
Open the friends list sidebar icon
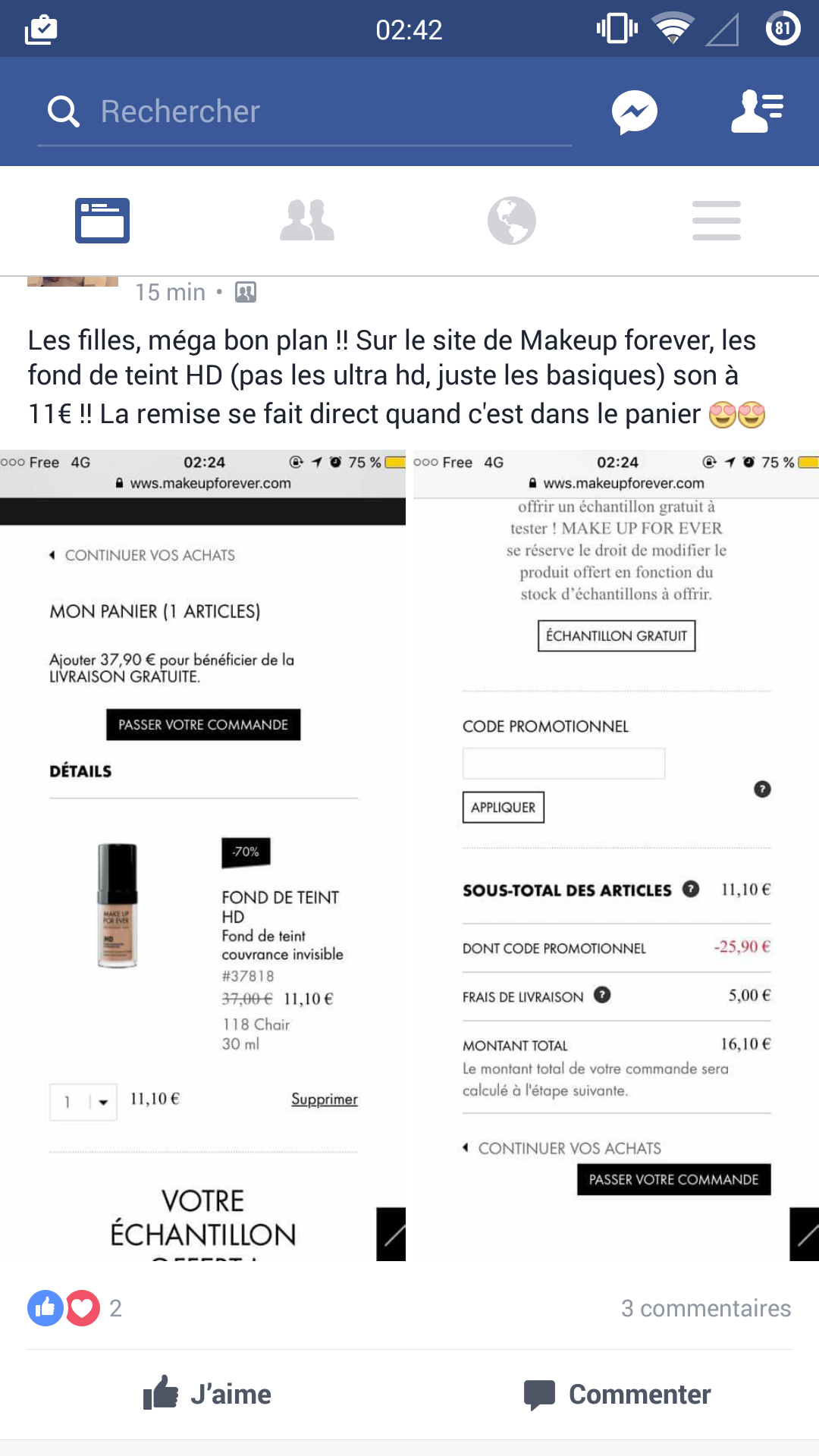[757, 111]
